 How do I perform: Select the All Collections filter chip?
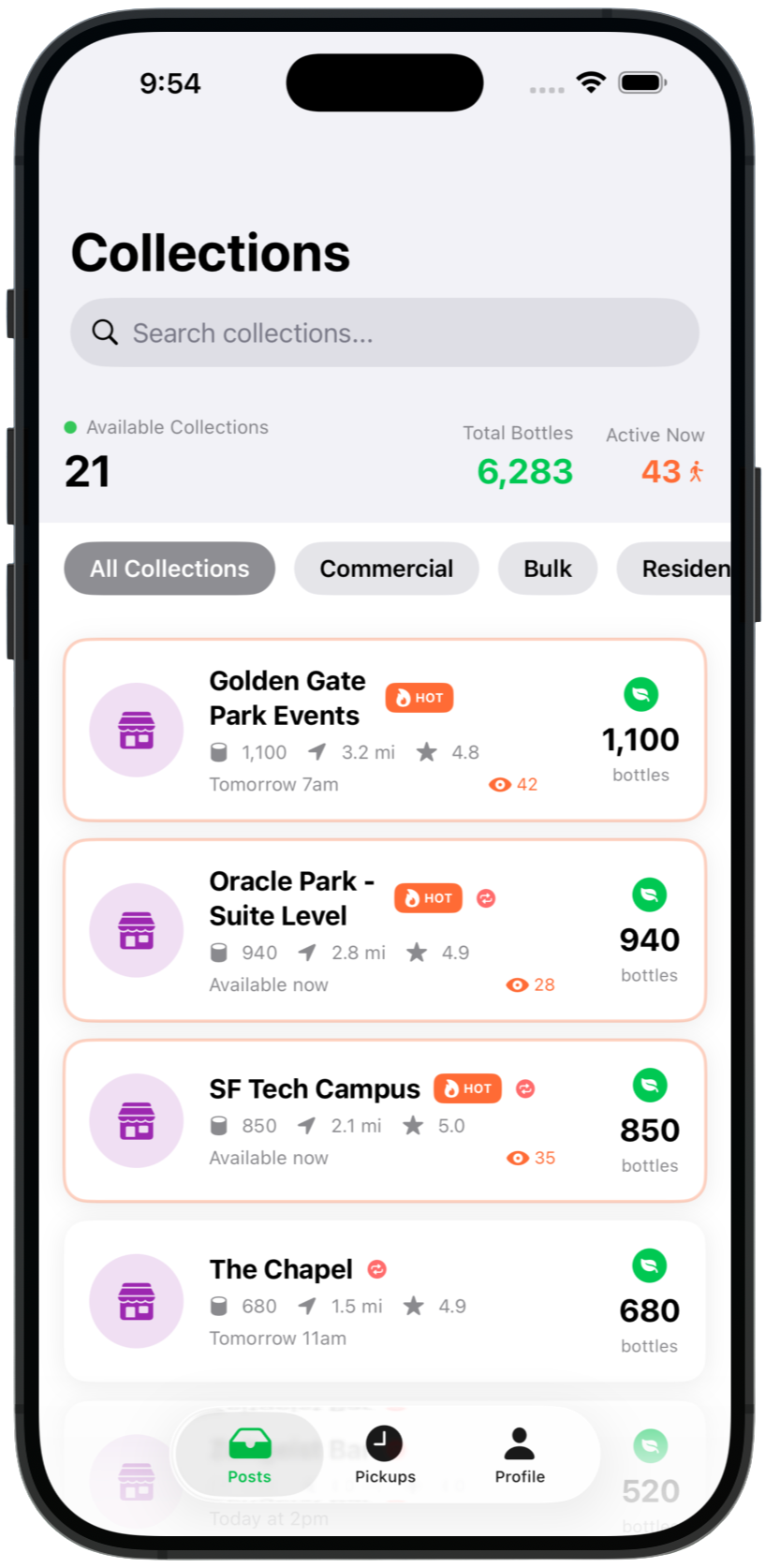(169, 569)
